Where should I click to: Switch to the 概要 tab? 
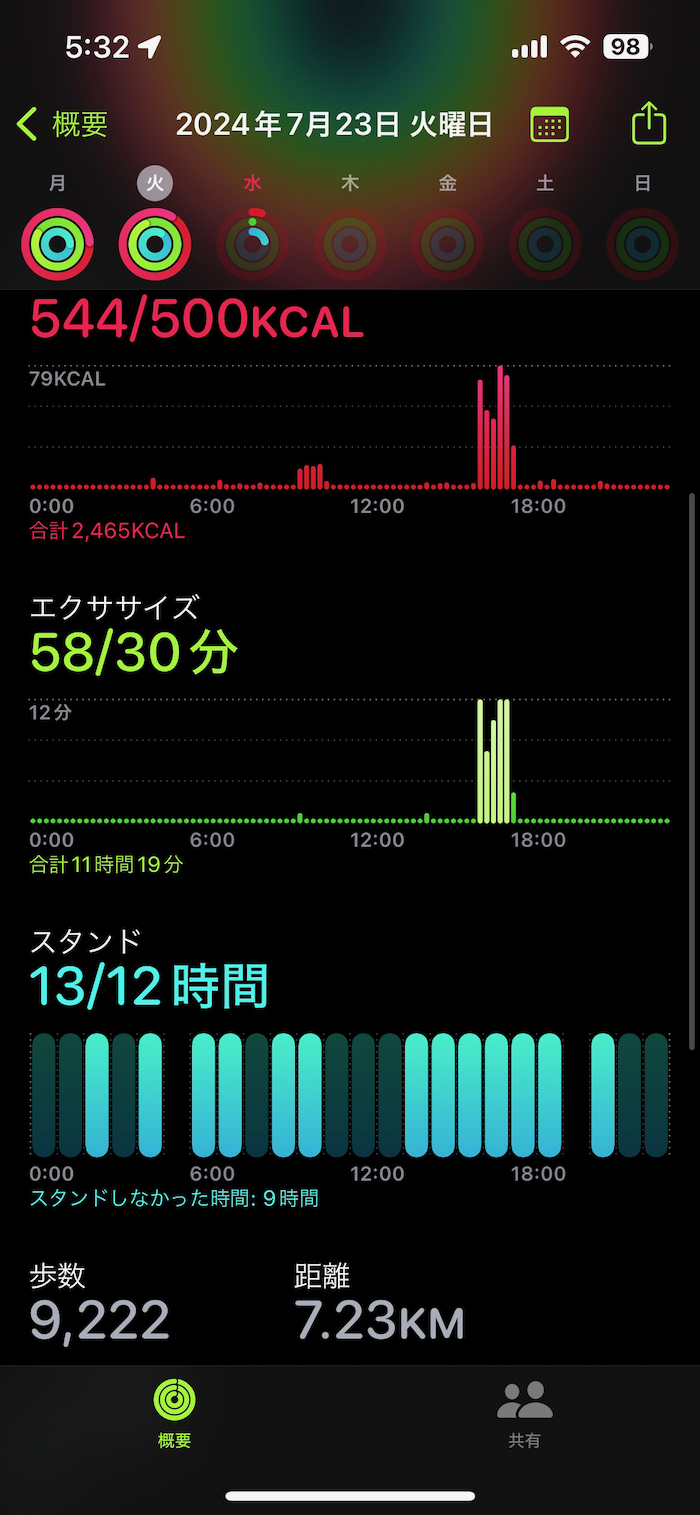[x=174, y=1413]
